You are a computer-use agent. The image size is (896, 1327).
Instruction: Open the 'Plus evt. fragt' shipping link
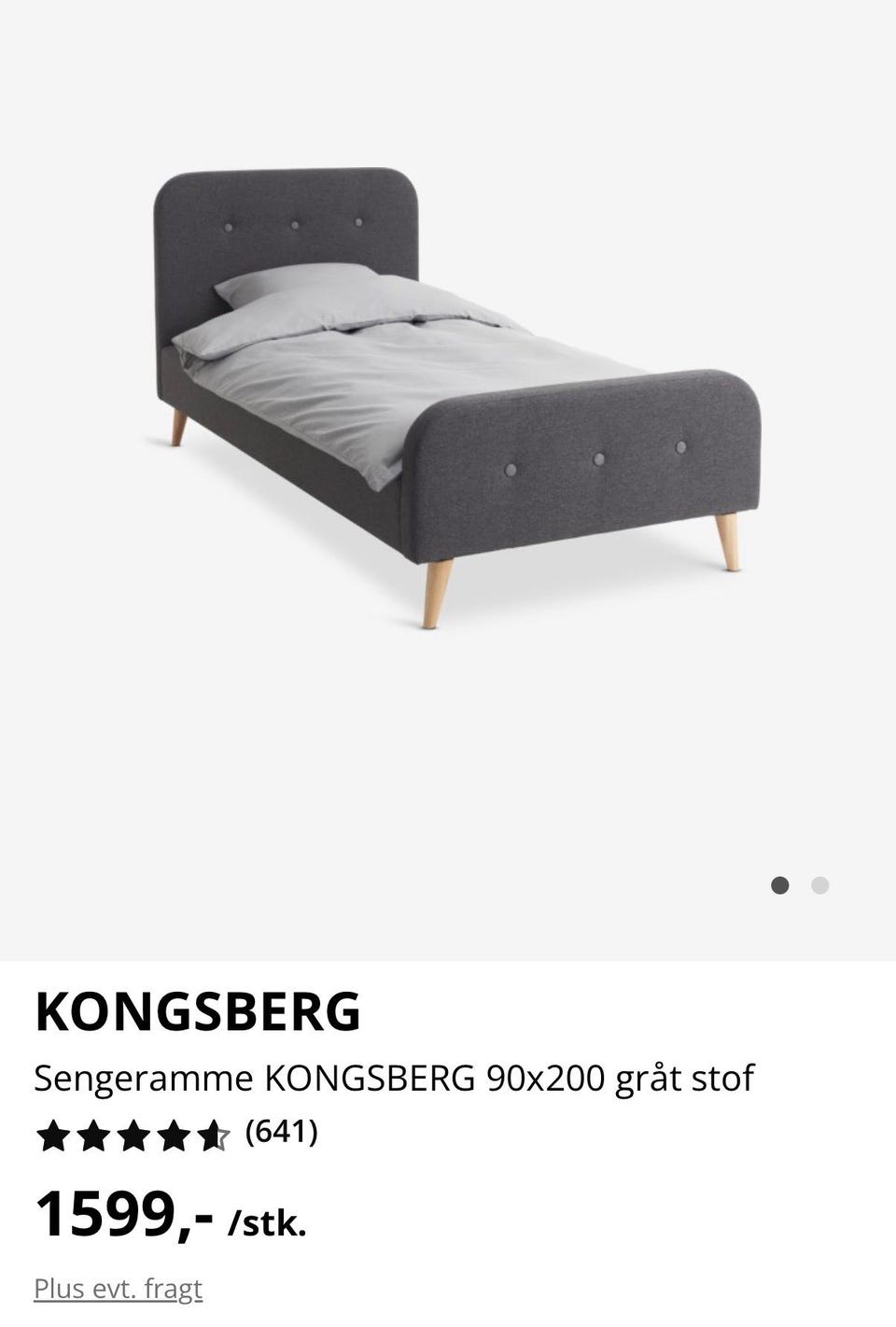(118, 1289)
